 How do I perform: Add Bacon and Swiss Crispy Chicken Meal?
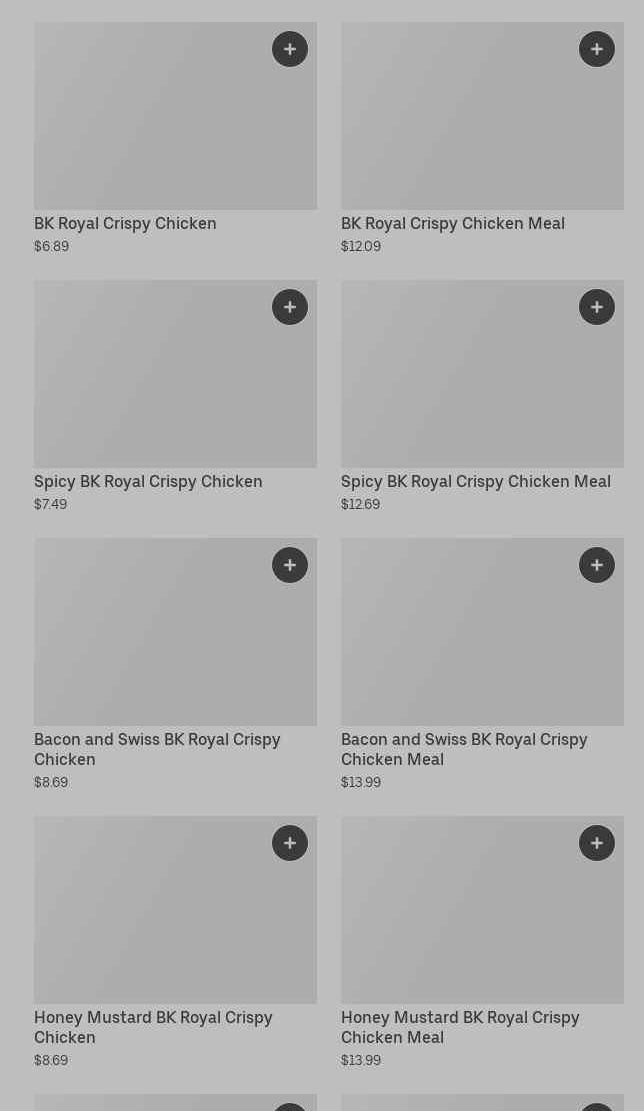597,565
